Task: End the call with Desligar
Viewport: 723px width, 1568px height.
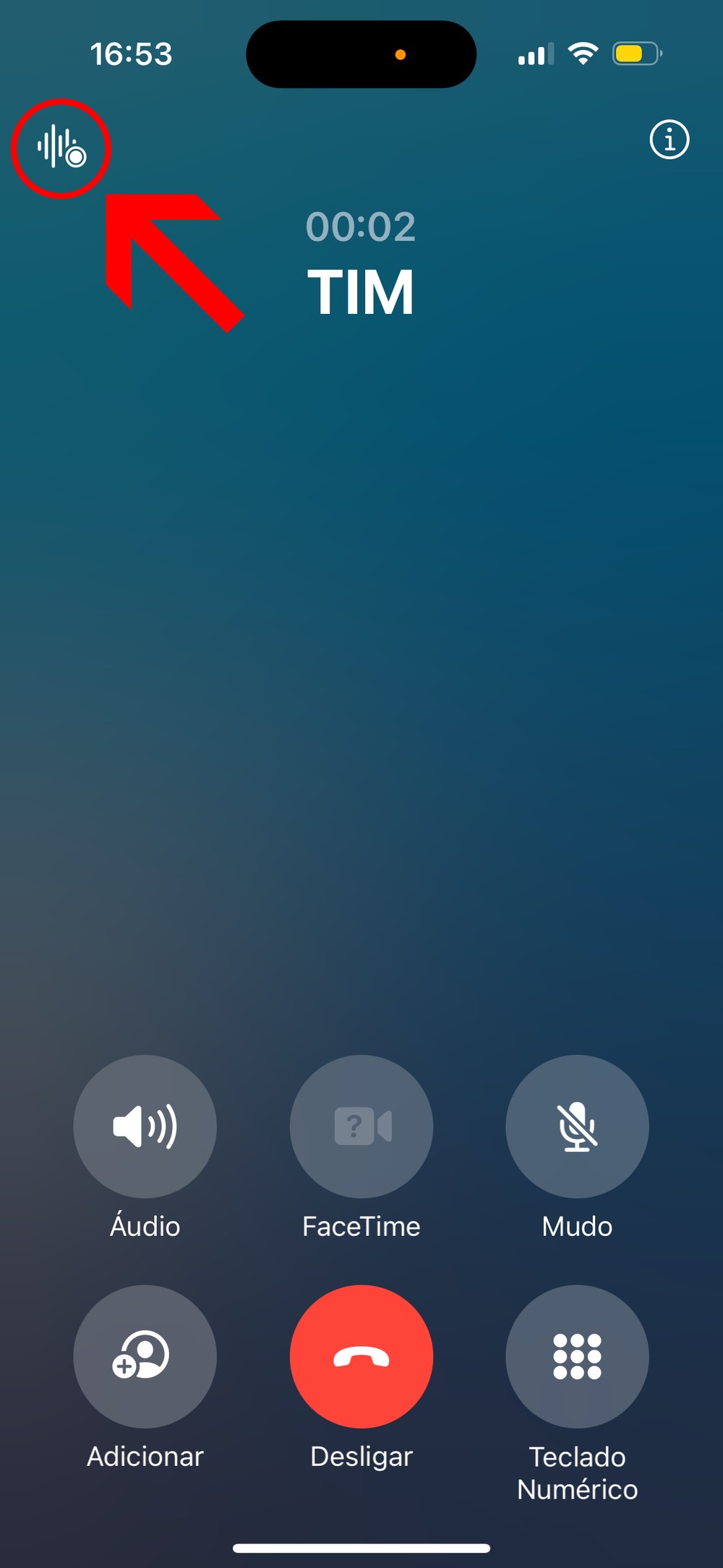Action: pyautogui.click(x=361, y=1356)
